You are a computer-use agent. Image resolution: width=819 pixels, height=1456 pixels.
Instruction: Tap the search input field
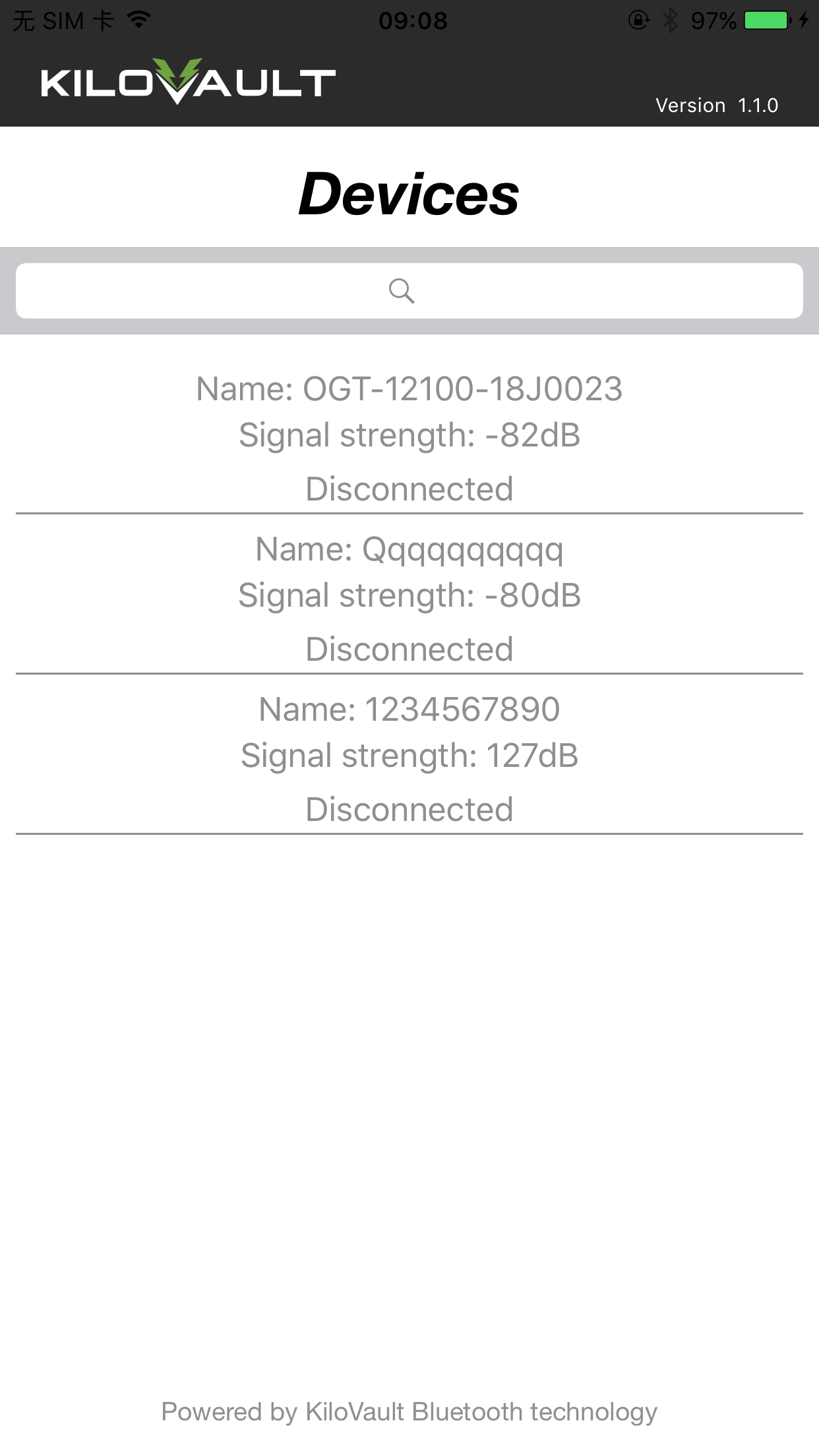pos(409,291)
